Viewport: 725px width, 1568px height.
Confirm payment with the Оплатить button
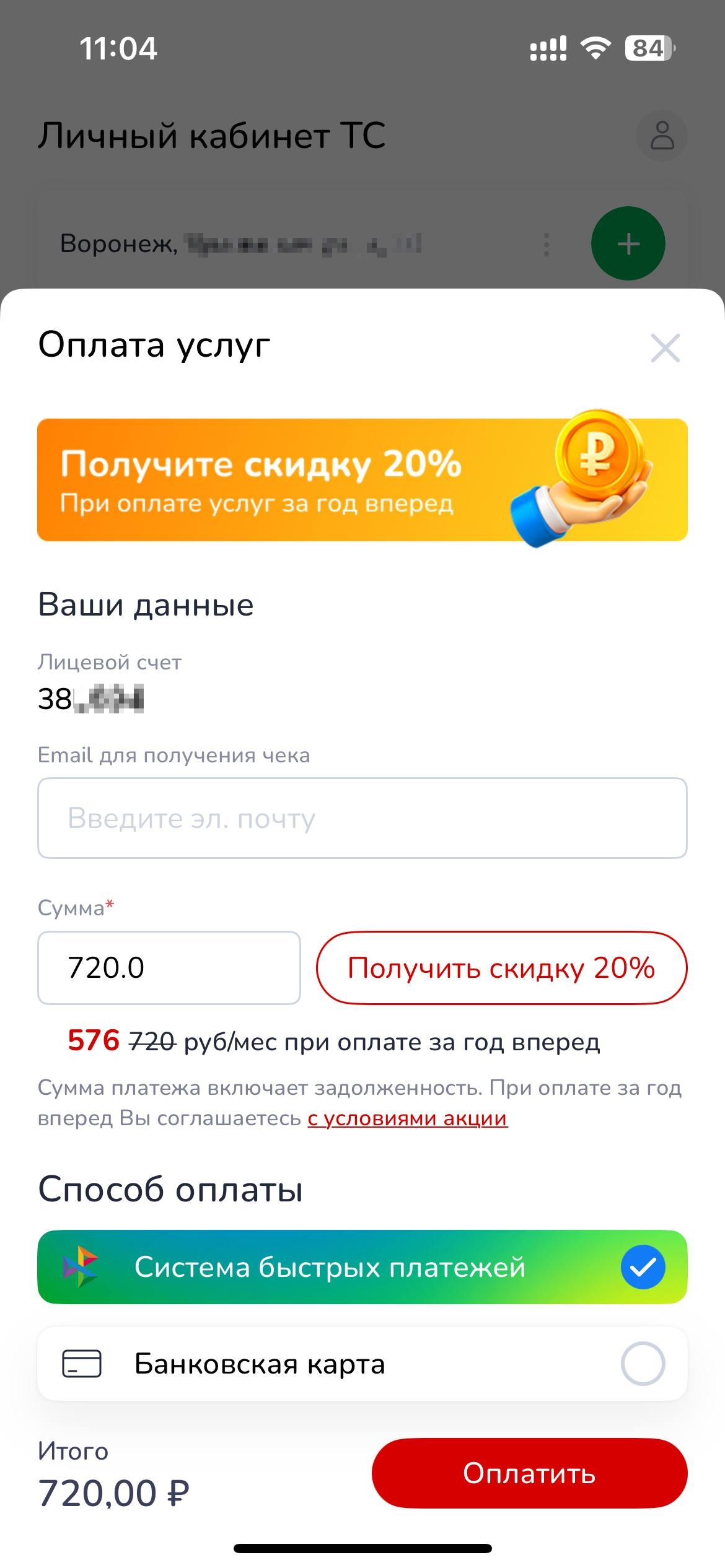point(529,1473)
